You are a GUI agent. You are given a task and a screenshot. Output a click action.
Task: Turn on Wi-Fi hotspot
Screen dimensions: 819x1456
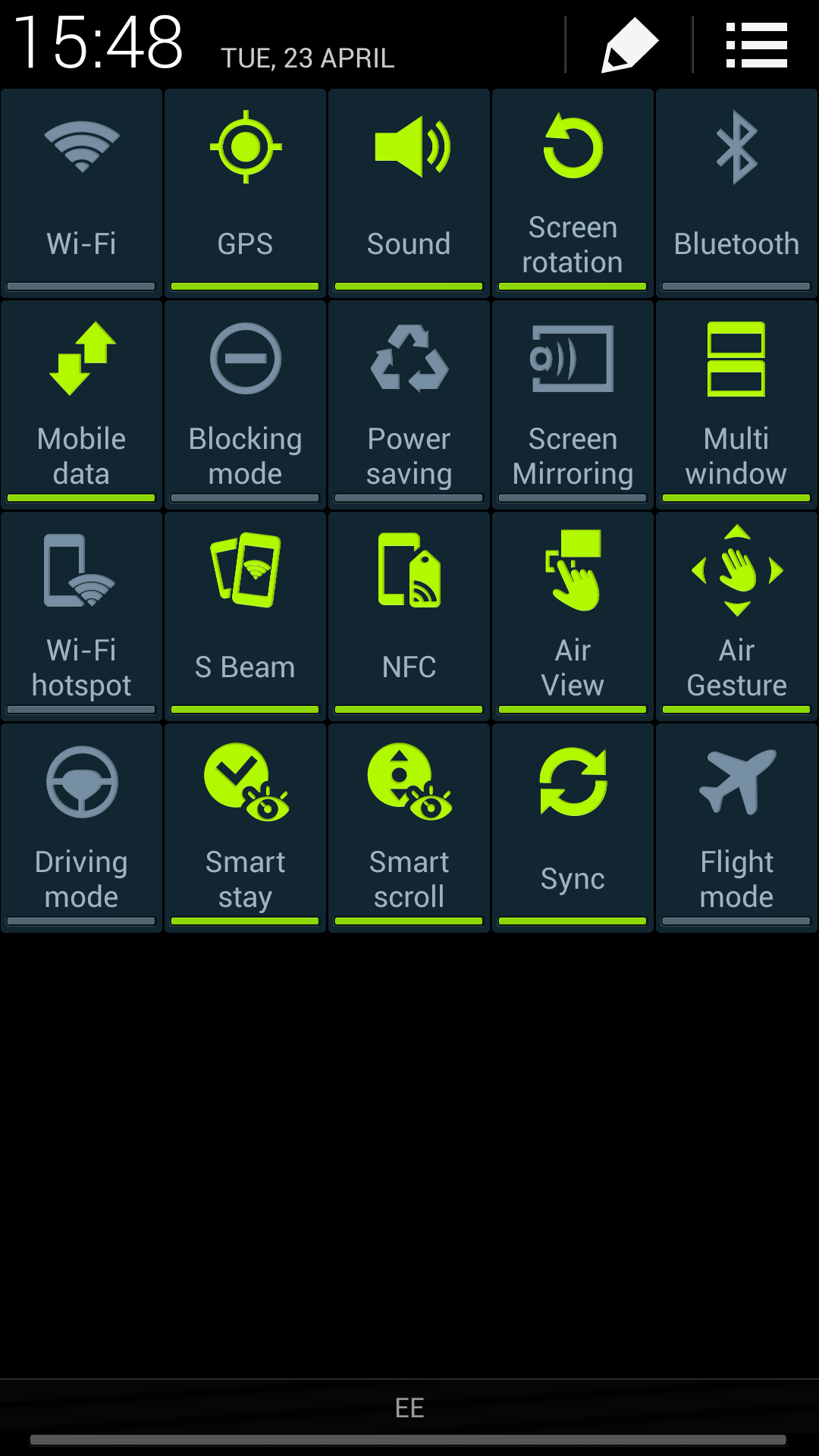[82, 615]
